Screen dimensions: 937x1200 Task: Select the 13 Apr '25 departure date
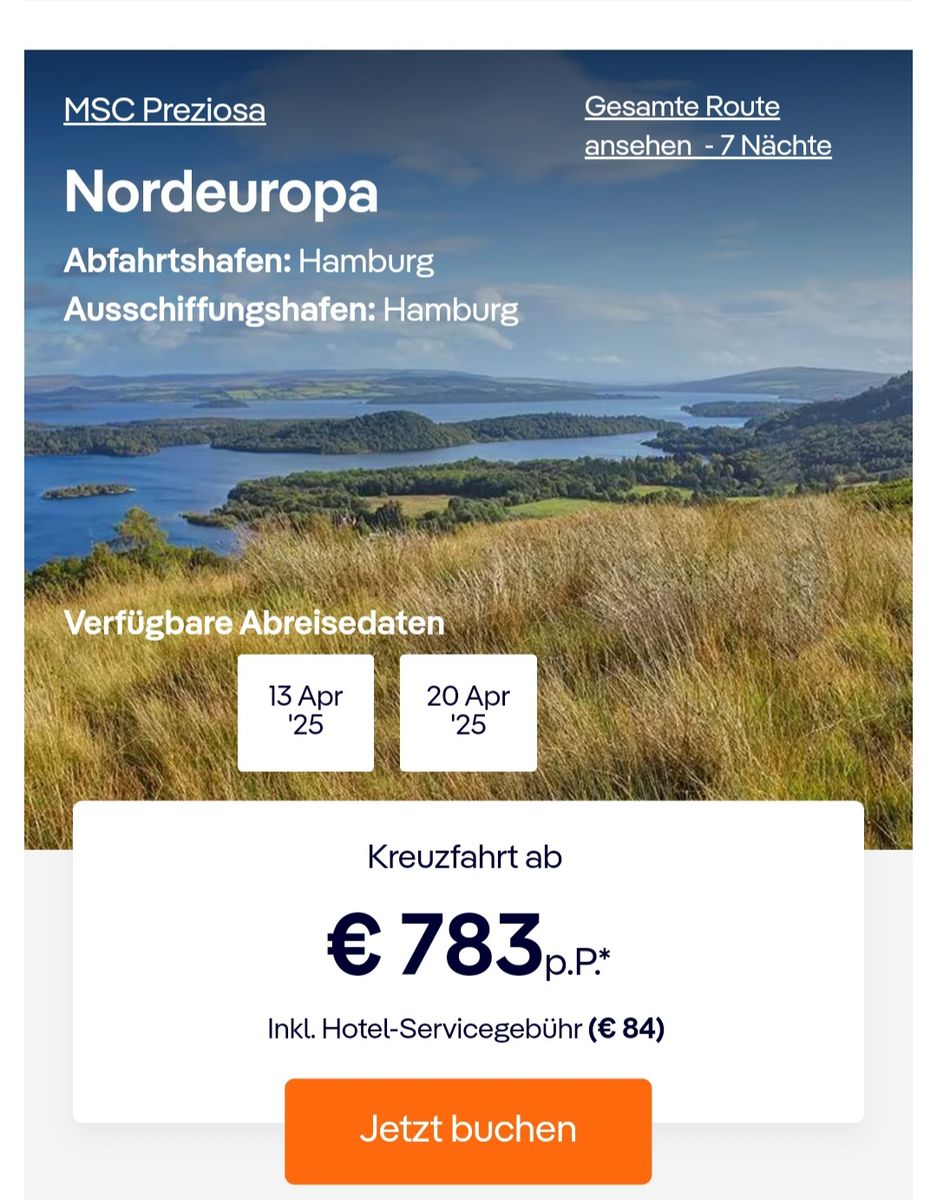click(x=306, y=712)
